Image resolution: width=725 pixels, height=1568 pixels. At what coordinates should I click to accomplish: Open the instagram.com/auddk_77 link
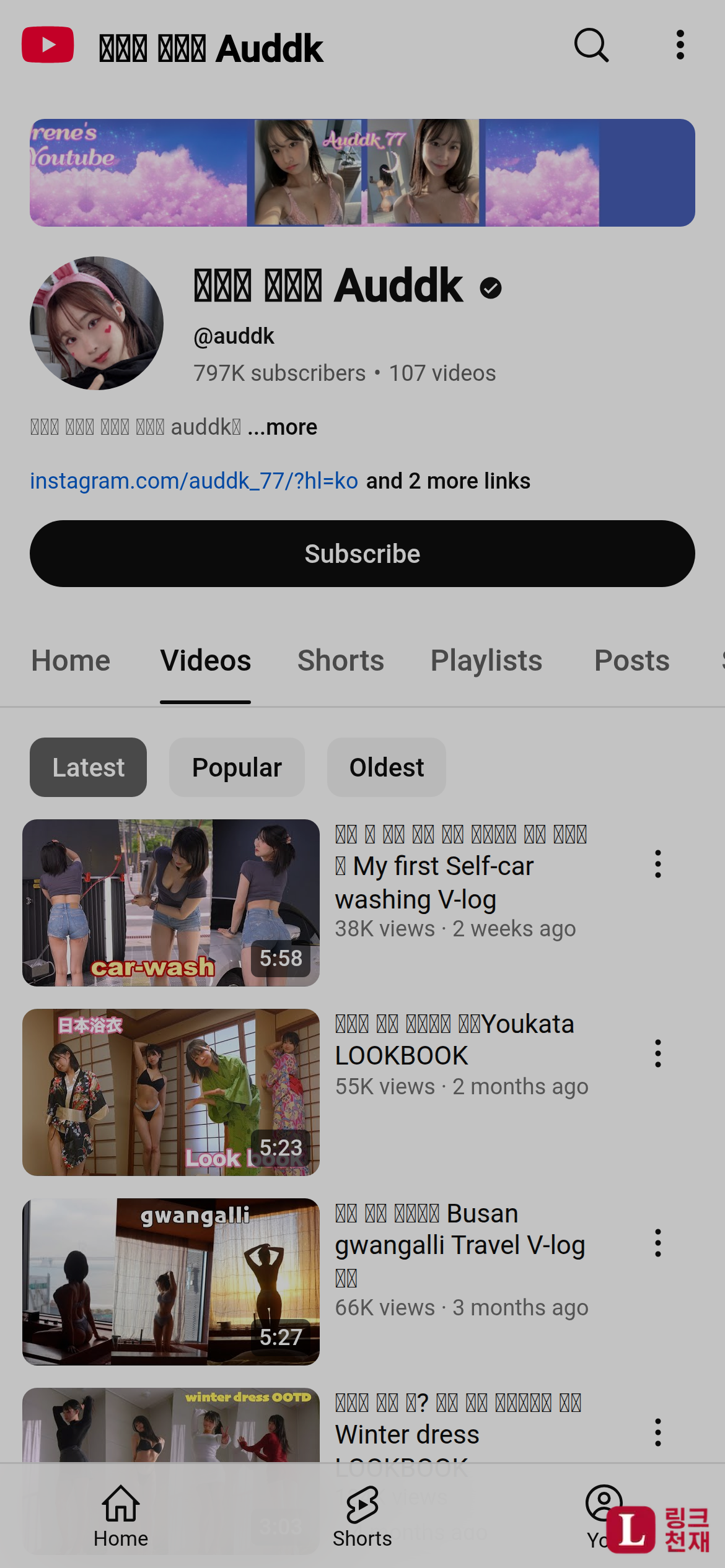pos(194,481)
